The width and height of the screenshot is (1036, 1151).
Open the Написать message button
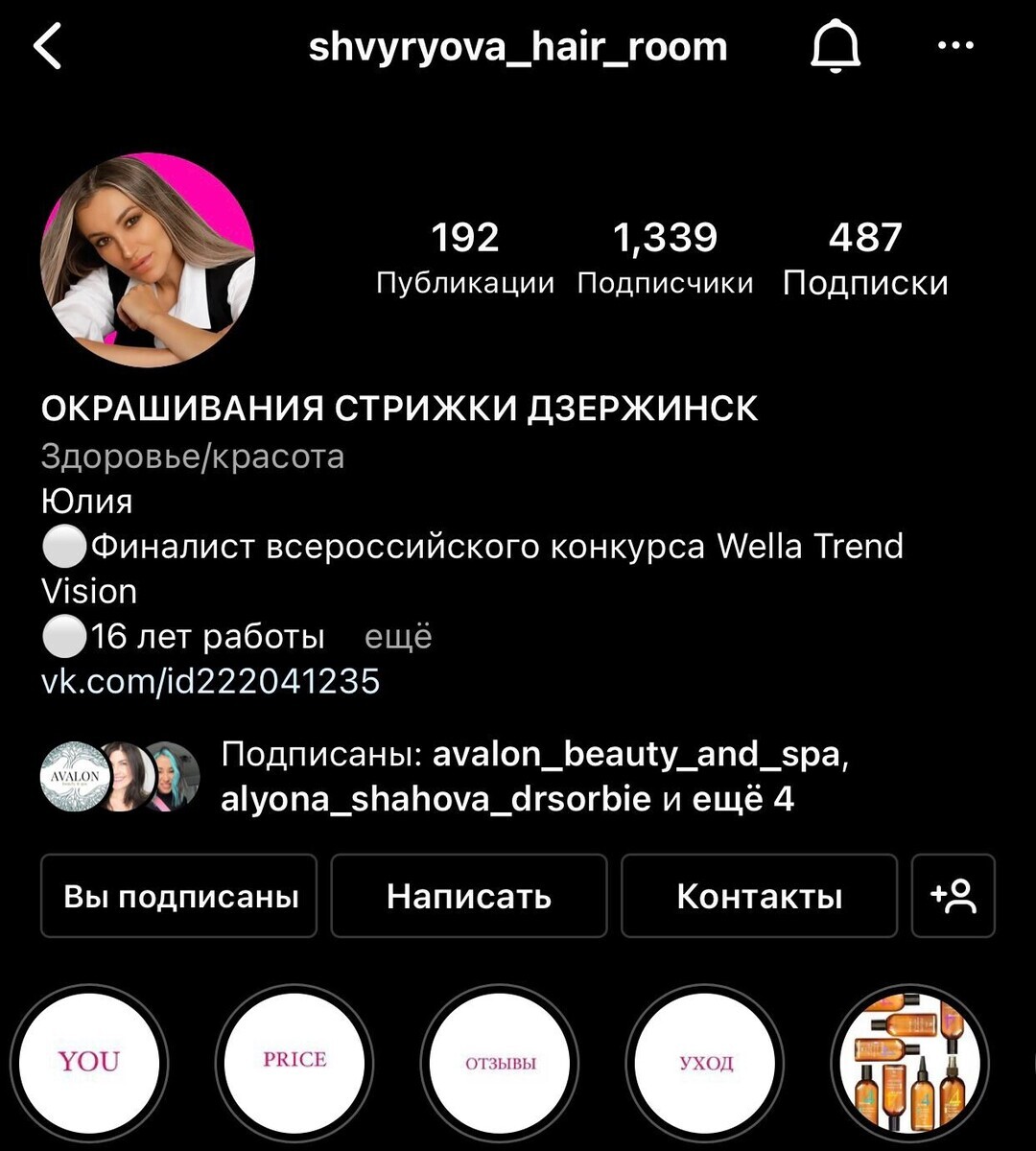pos(468,895)
